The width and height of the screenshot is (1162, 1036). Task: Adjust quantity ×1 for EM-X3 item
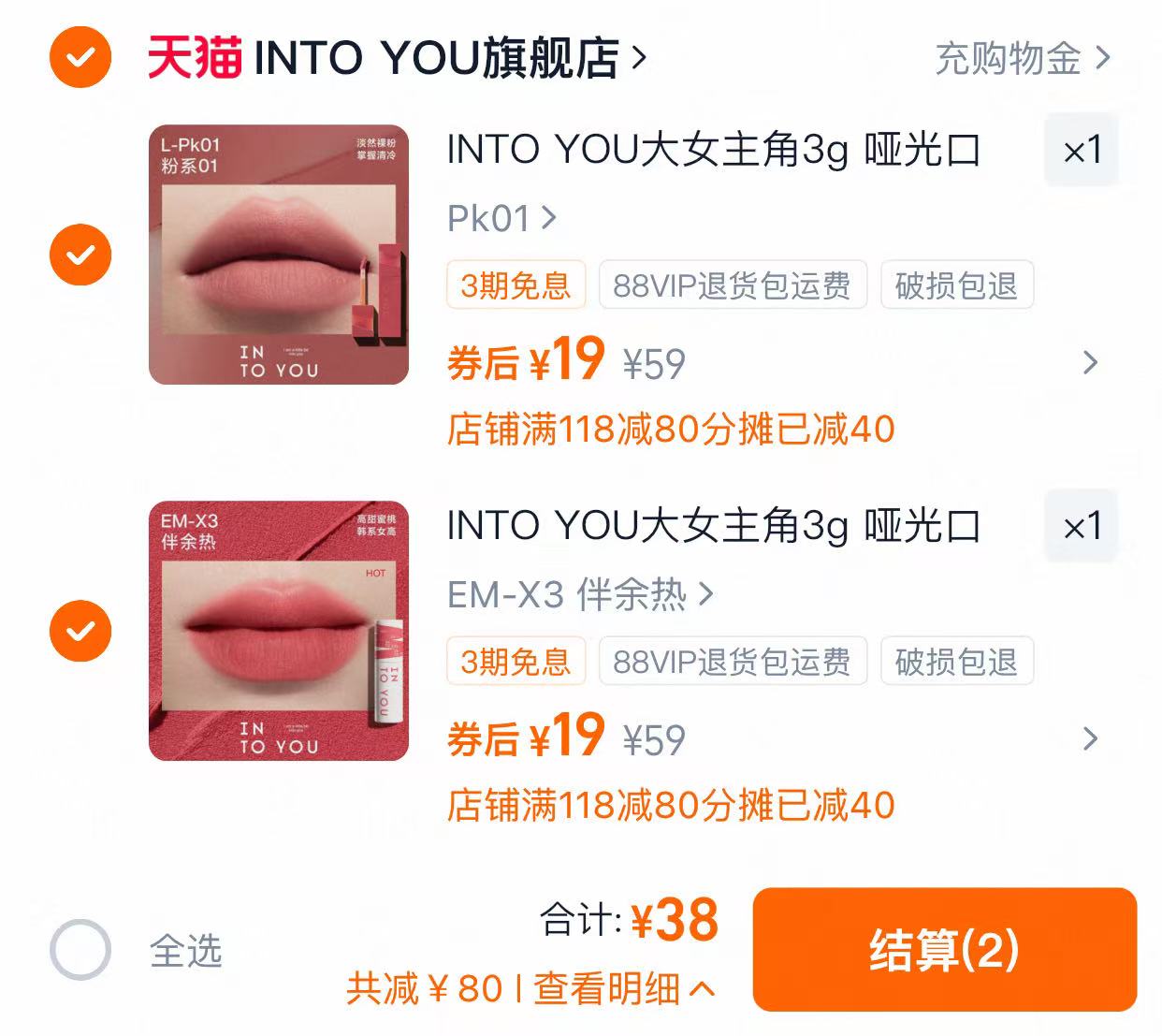(1082, 527)
